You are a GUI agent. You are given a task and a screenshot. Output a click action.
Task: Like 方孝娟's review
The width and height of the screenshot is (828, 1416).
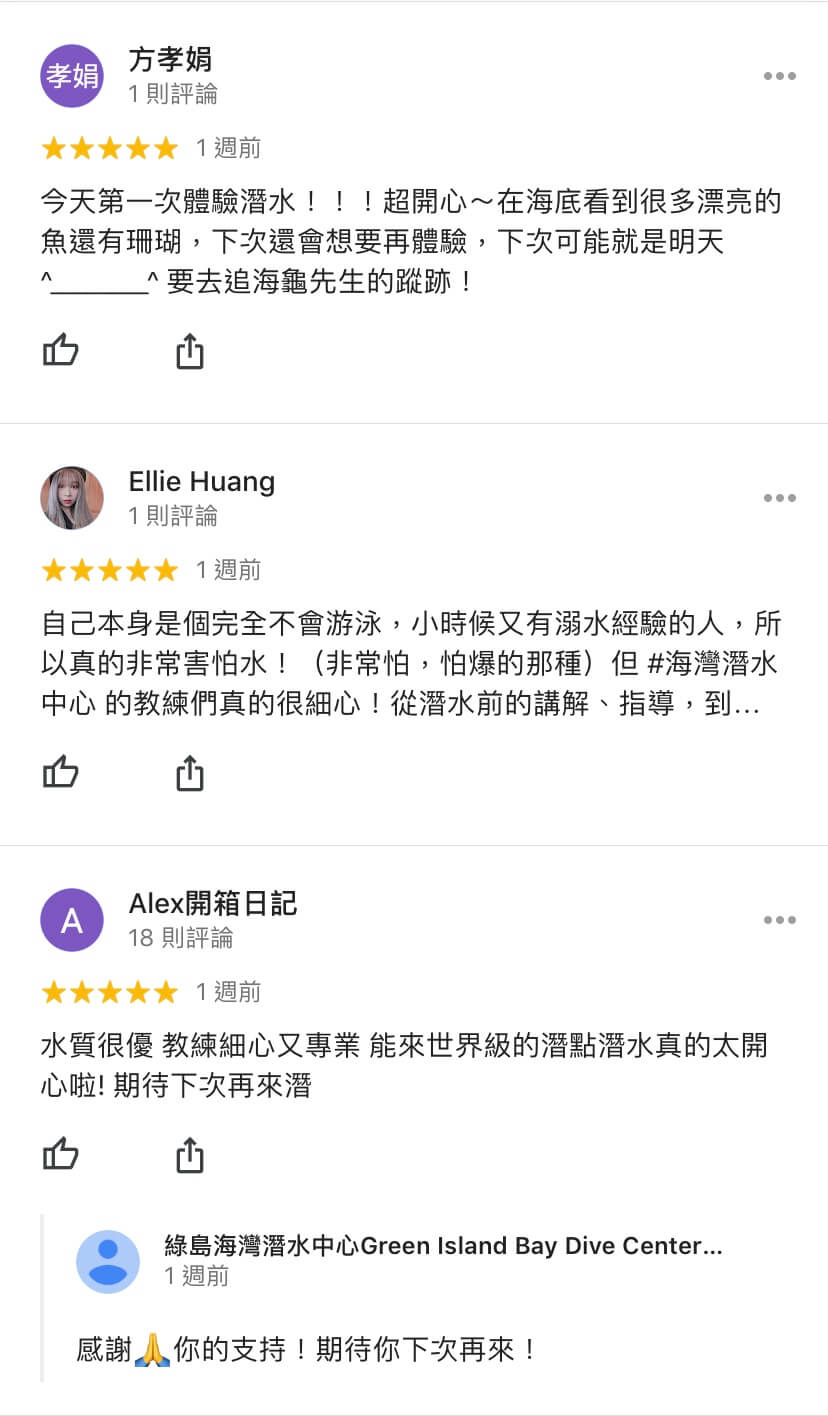pos(61,350)
